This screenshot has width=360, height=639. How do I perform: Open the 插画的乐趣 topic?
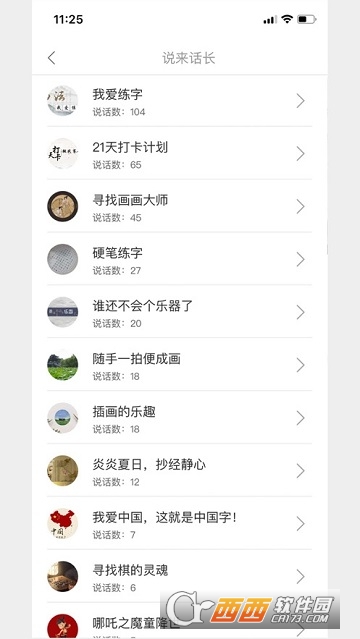tap(179, 418)
